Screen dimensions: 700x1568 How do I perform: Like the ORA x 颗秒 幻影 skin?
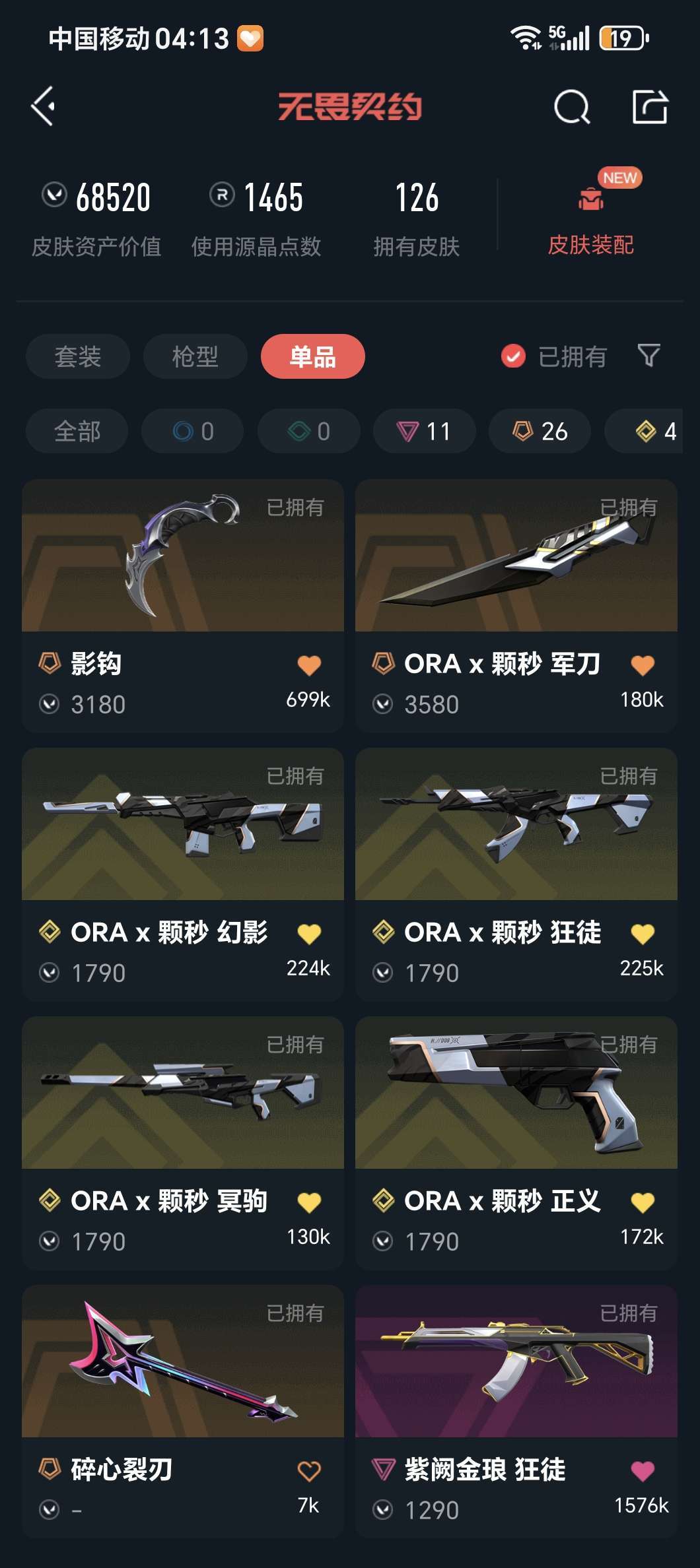pyautogui.click(x=309, y=934)
